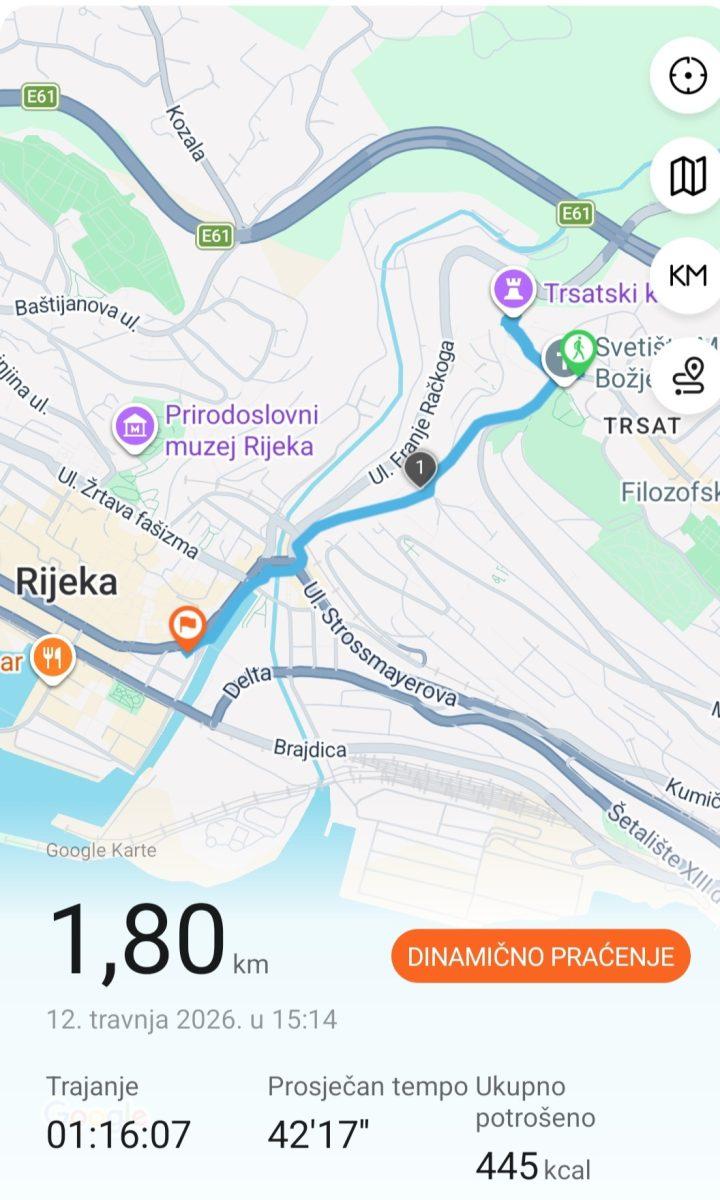Start Dinamično praćenje playback

coord(541,956)
